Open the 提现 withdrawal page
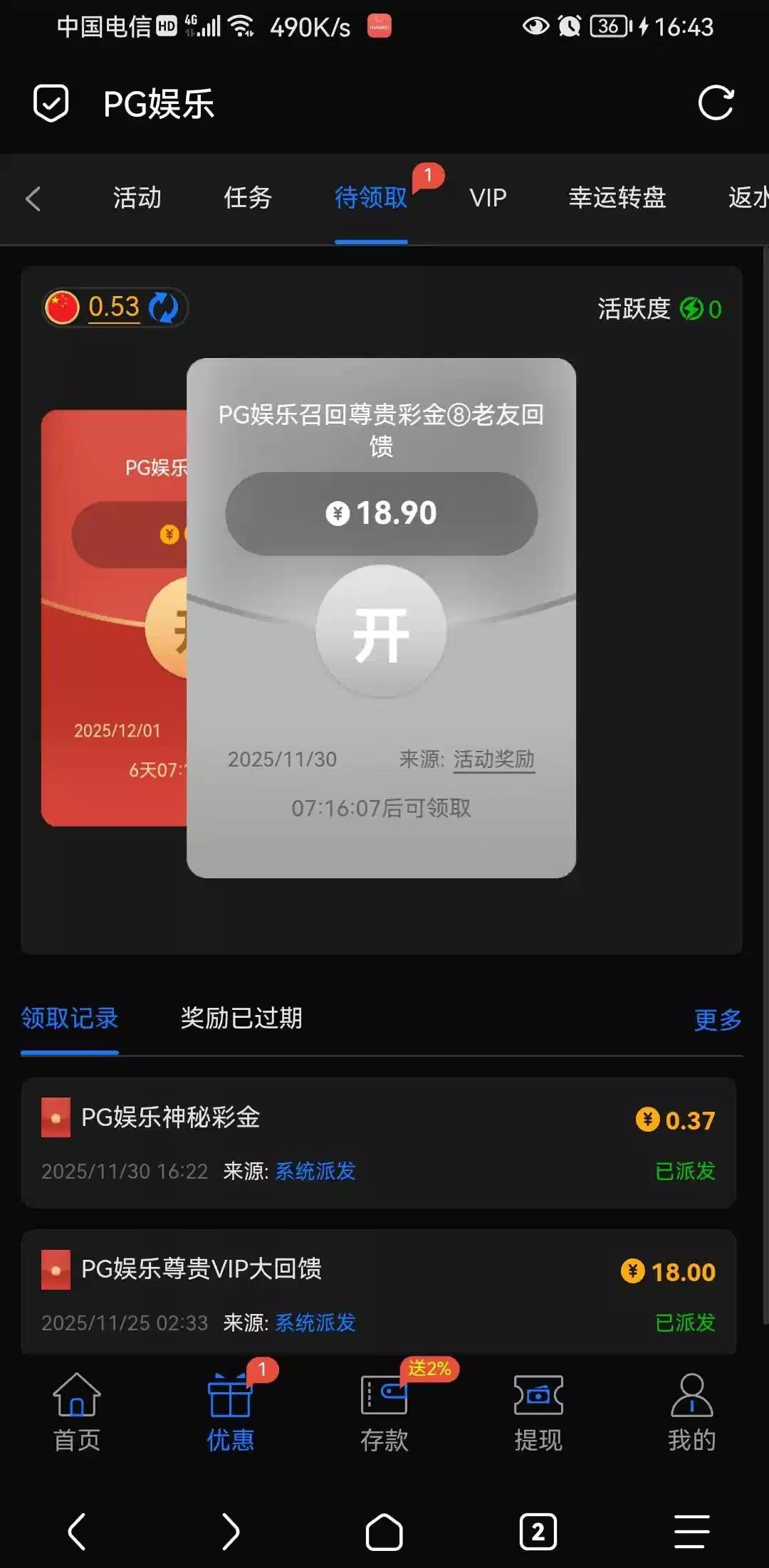This screenshot has height=1568, width=769. pyautogui.click(x=538, y=1413)
